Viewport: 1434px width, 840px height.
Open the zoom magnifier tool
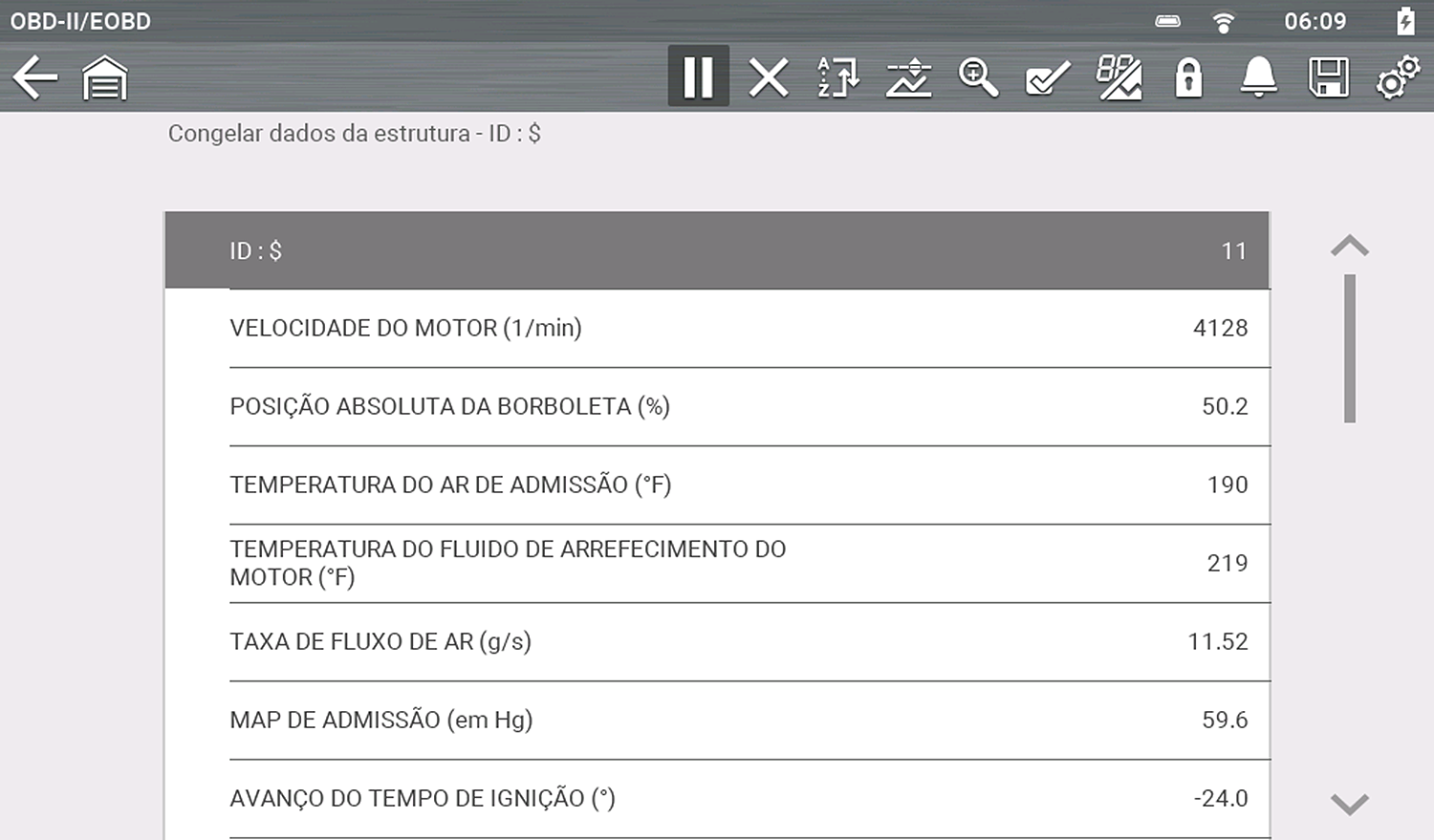click(x=978, y=77)
